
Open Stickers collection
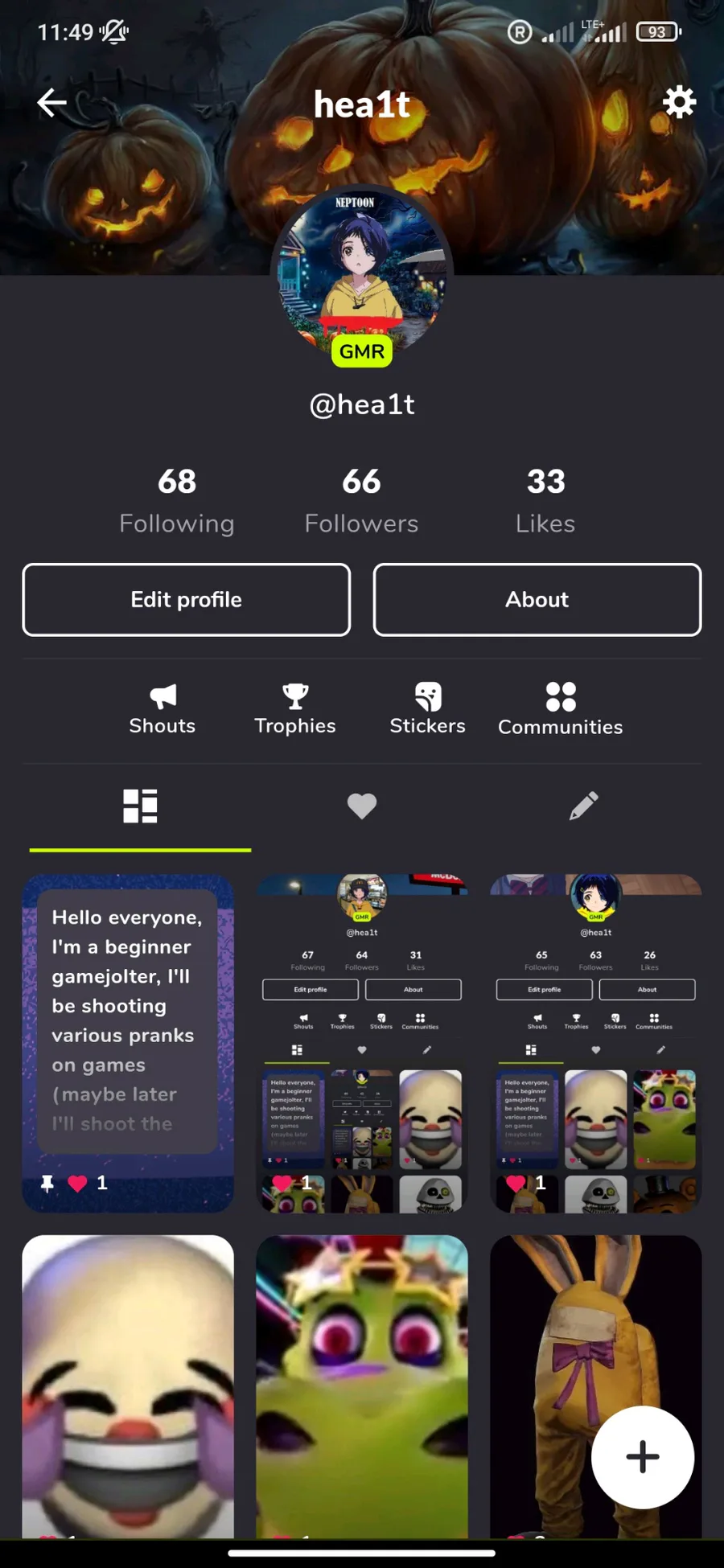tap(427, 709)
